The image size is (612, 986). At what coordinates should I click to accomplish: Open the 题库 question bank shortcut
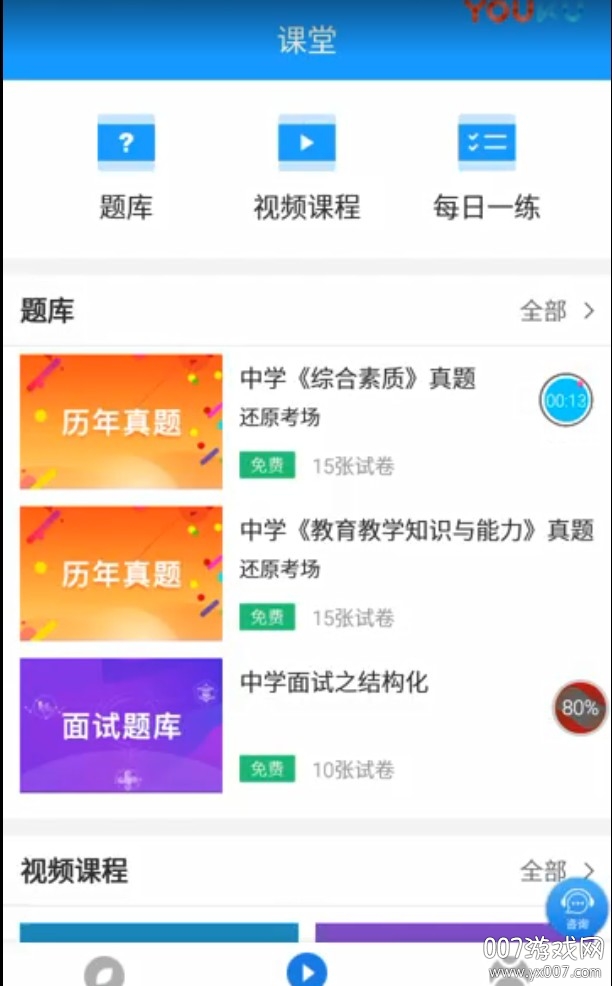pyautogui.click(x=126, y=166)
